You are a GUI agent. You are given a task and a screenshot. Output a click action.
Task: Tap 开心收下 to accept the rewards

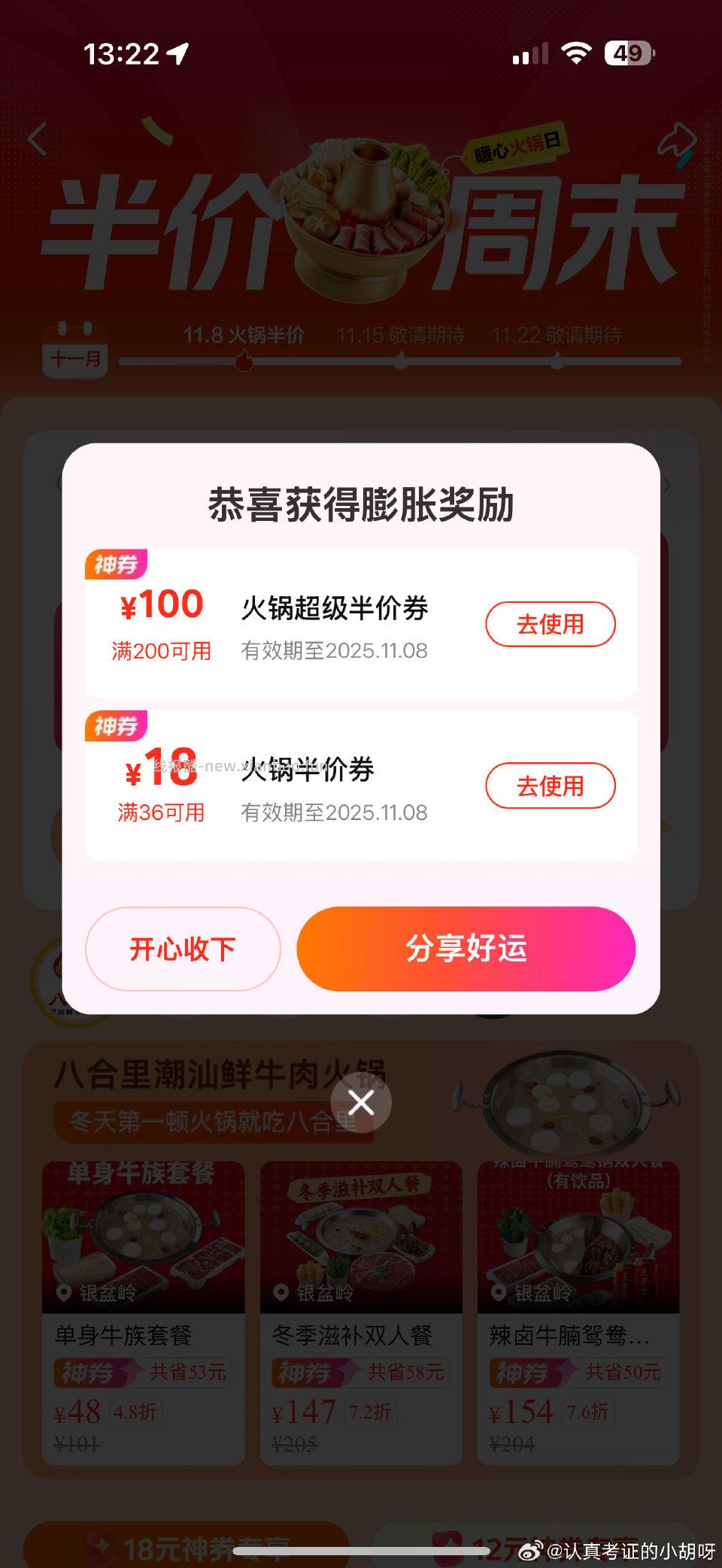(183, 949)
